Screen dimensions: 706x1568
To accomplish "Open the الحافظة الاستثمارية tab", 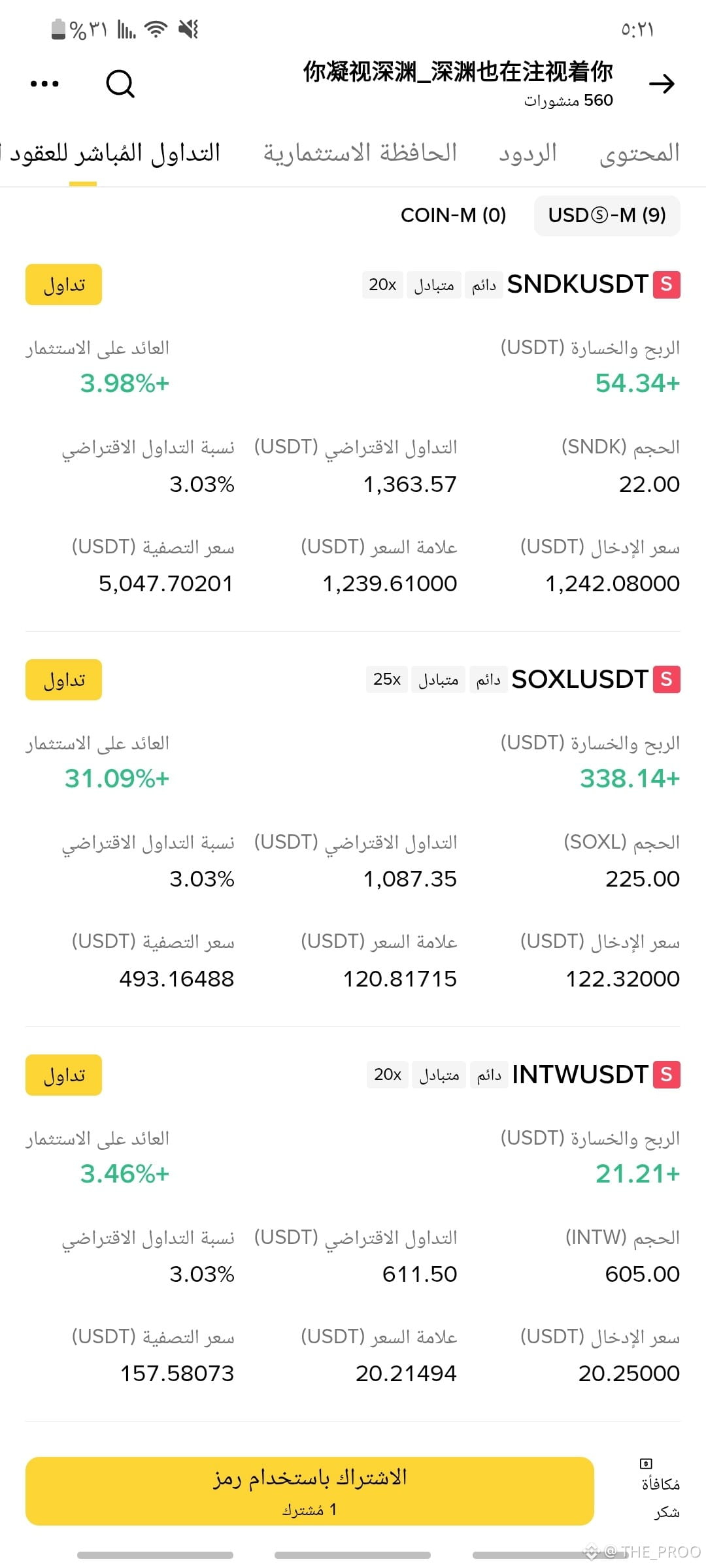I will (360, 153).
